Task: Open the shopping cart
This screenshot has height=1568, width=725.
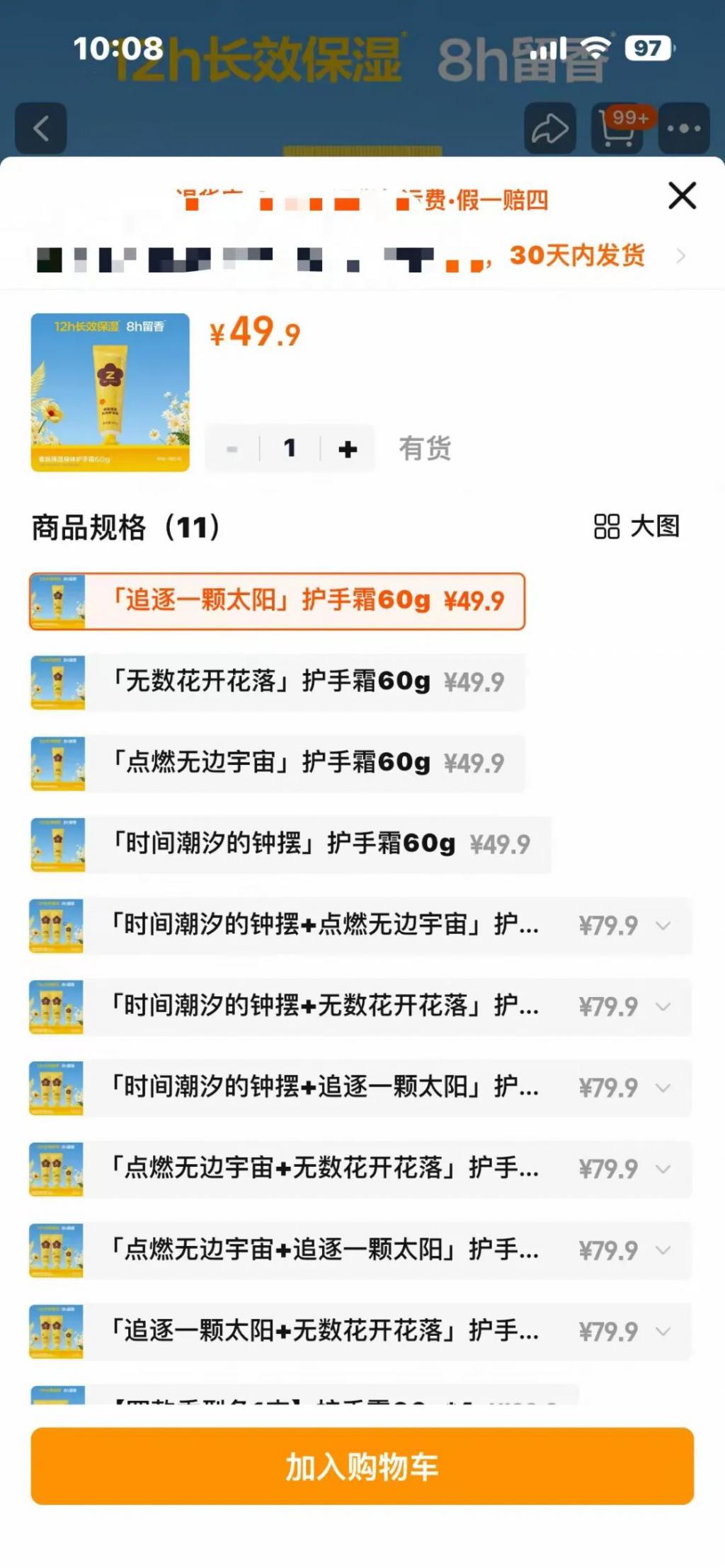Action: tap(617, 129)
